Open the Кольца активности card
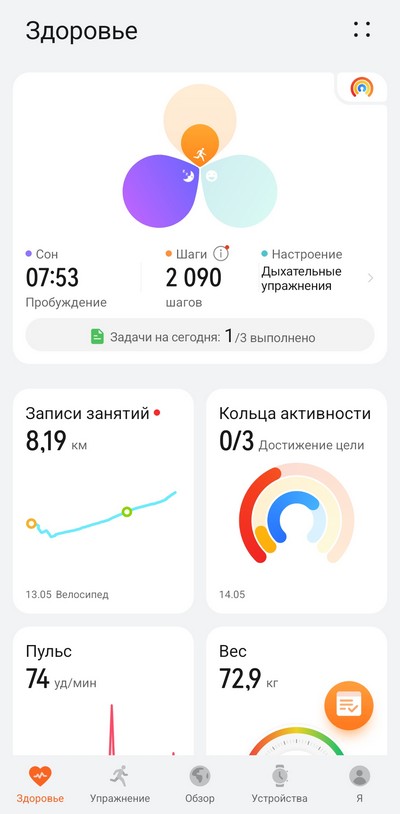Viewport: 400px width, 814px height. (x=297, y=501)
